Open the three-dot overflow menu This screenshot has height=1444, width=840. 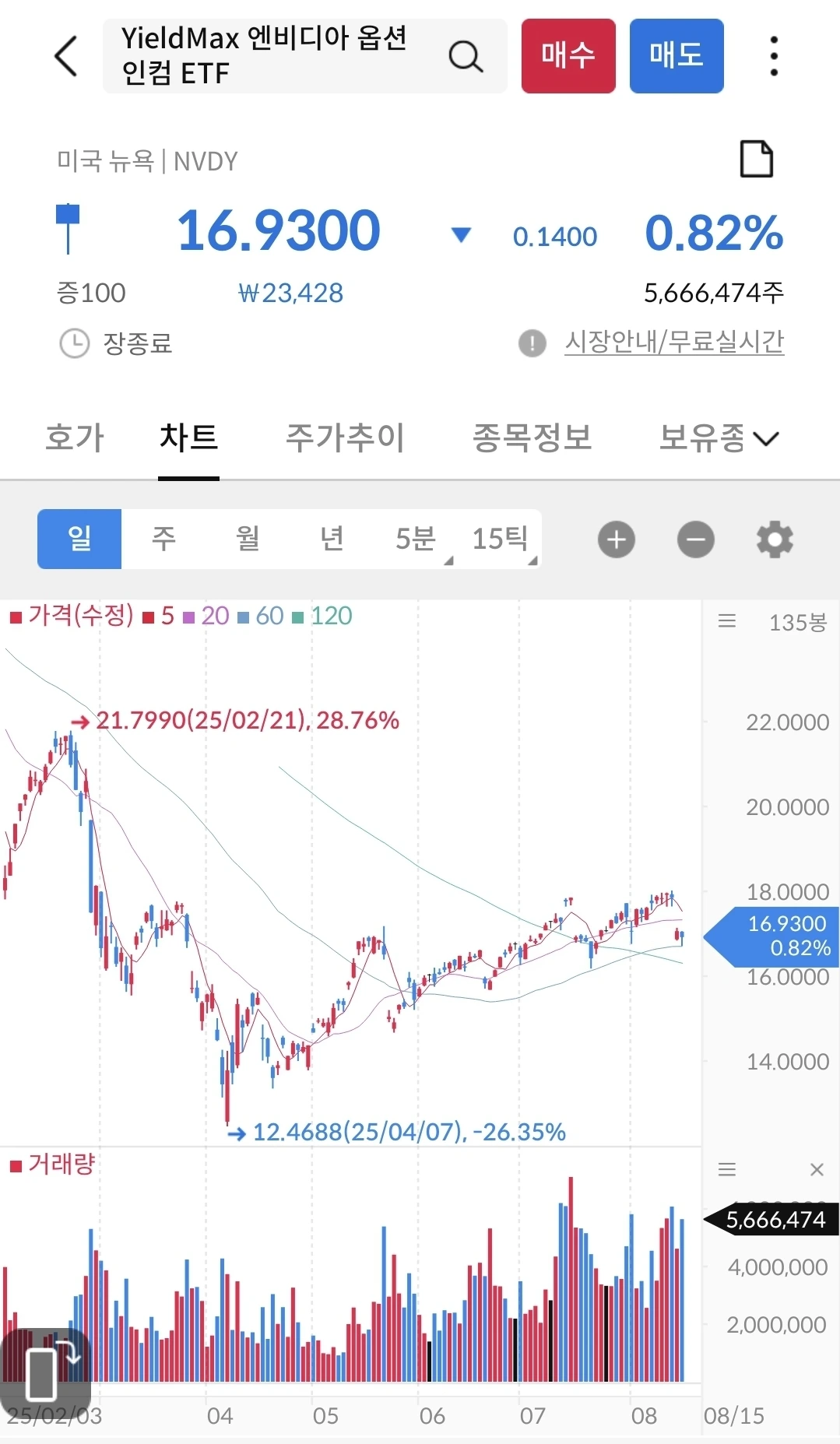[x=773, y=56]
